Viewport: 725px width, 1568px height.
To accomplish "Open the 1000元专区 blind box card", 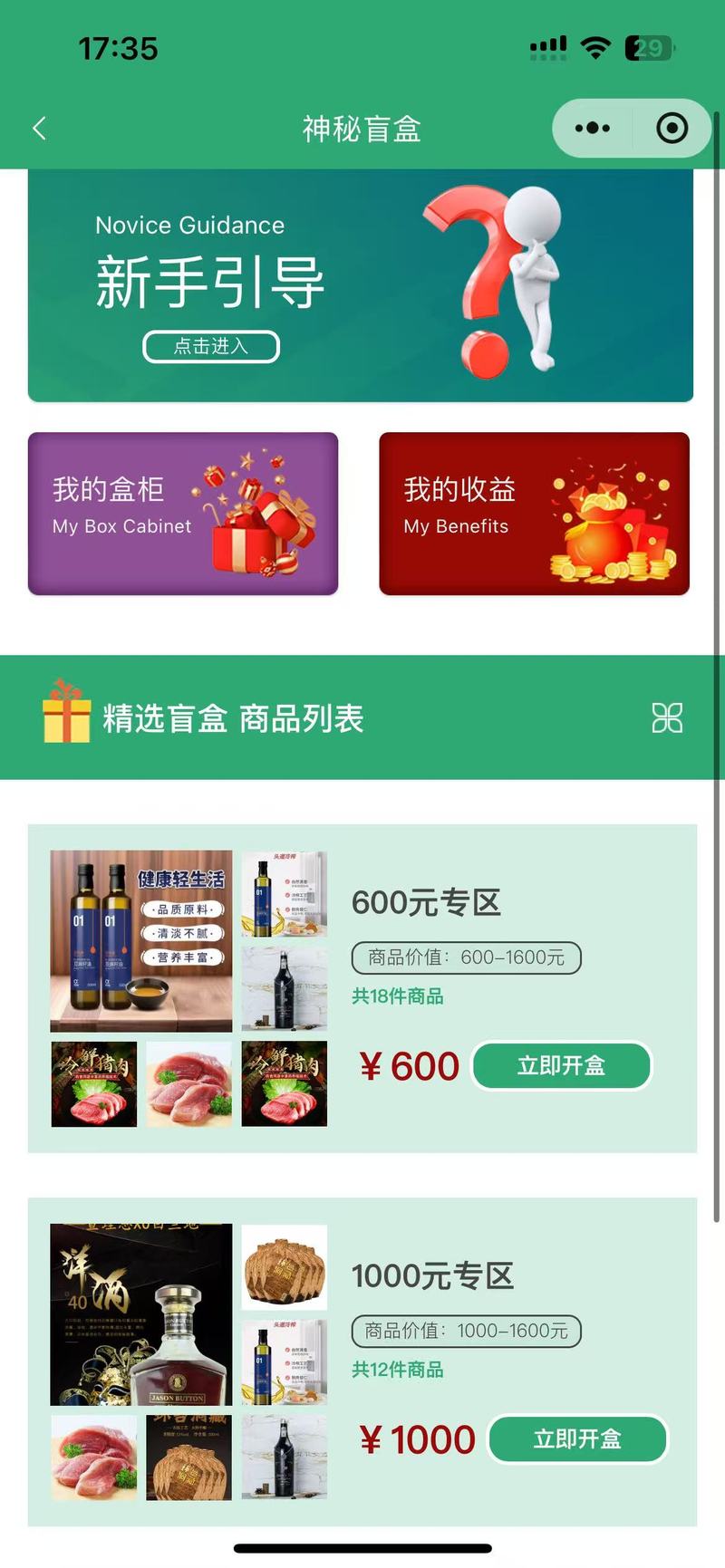I will pos(362,1362).
